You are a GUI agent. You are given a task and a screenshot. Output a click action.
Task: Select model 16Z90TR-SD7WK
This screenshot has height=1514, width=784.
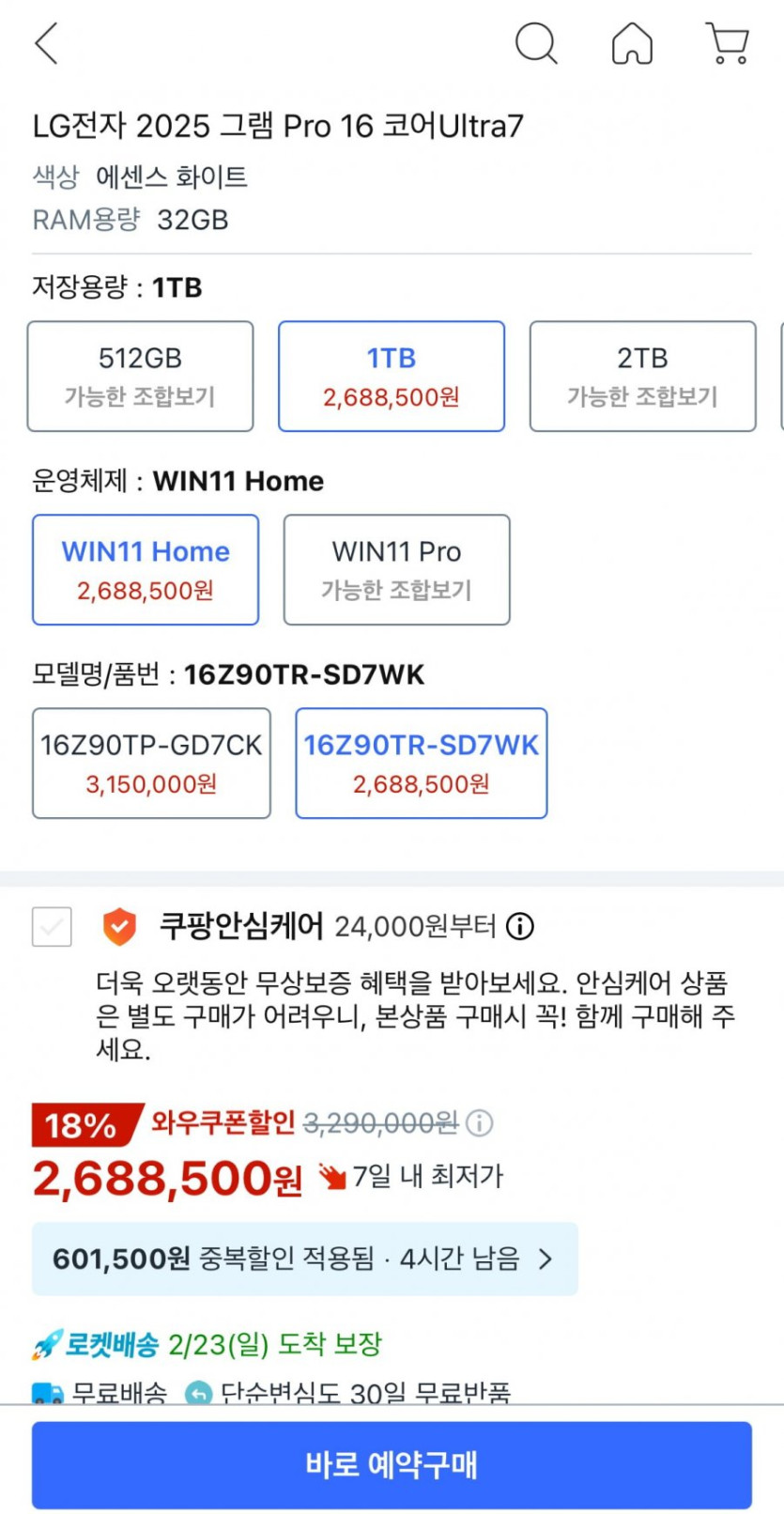pyautogui.click(x=421, y=763)
